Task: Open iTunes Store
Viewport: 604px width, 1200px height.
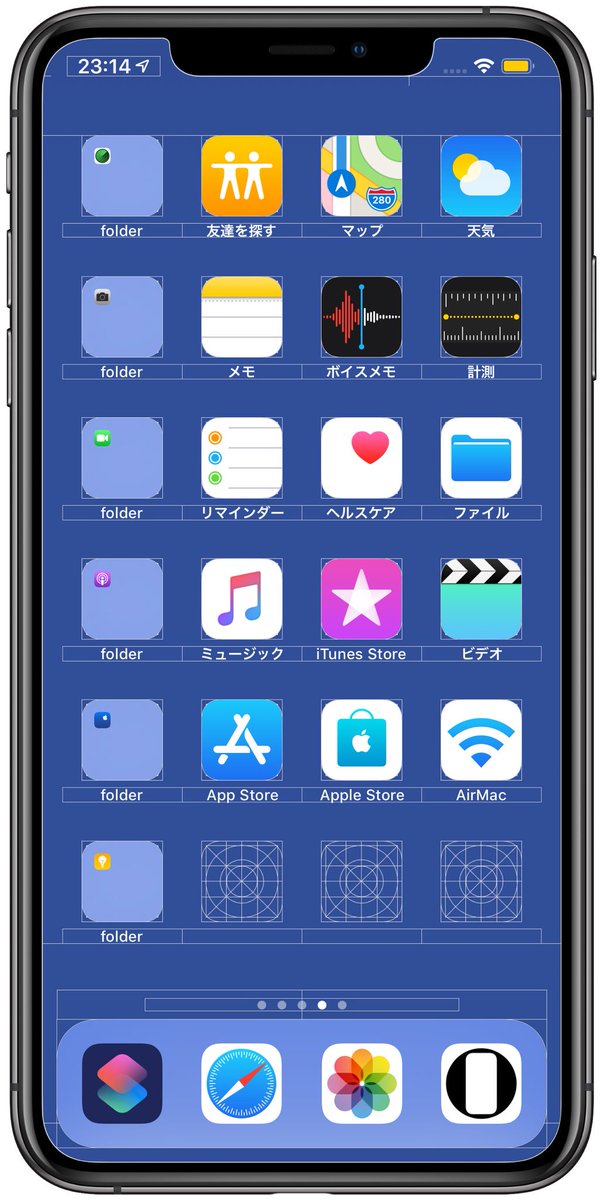Action: (361, 599)
